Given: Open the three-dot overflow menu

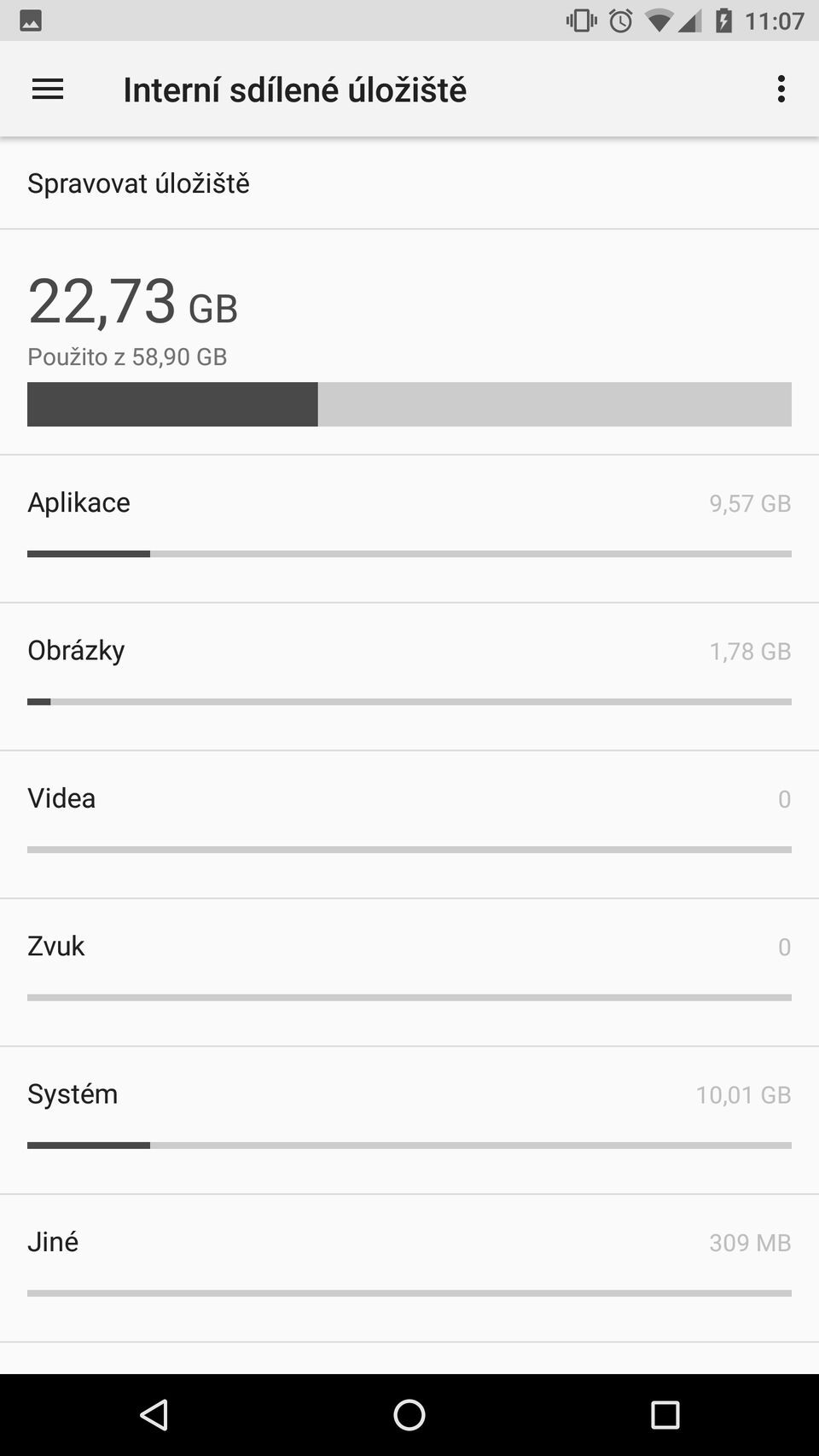Looking at the screenshot, I should (781, 90).
